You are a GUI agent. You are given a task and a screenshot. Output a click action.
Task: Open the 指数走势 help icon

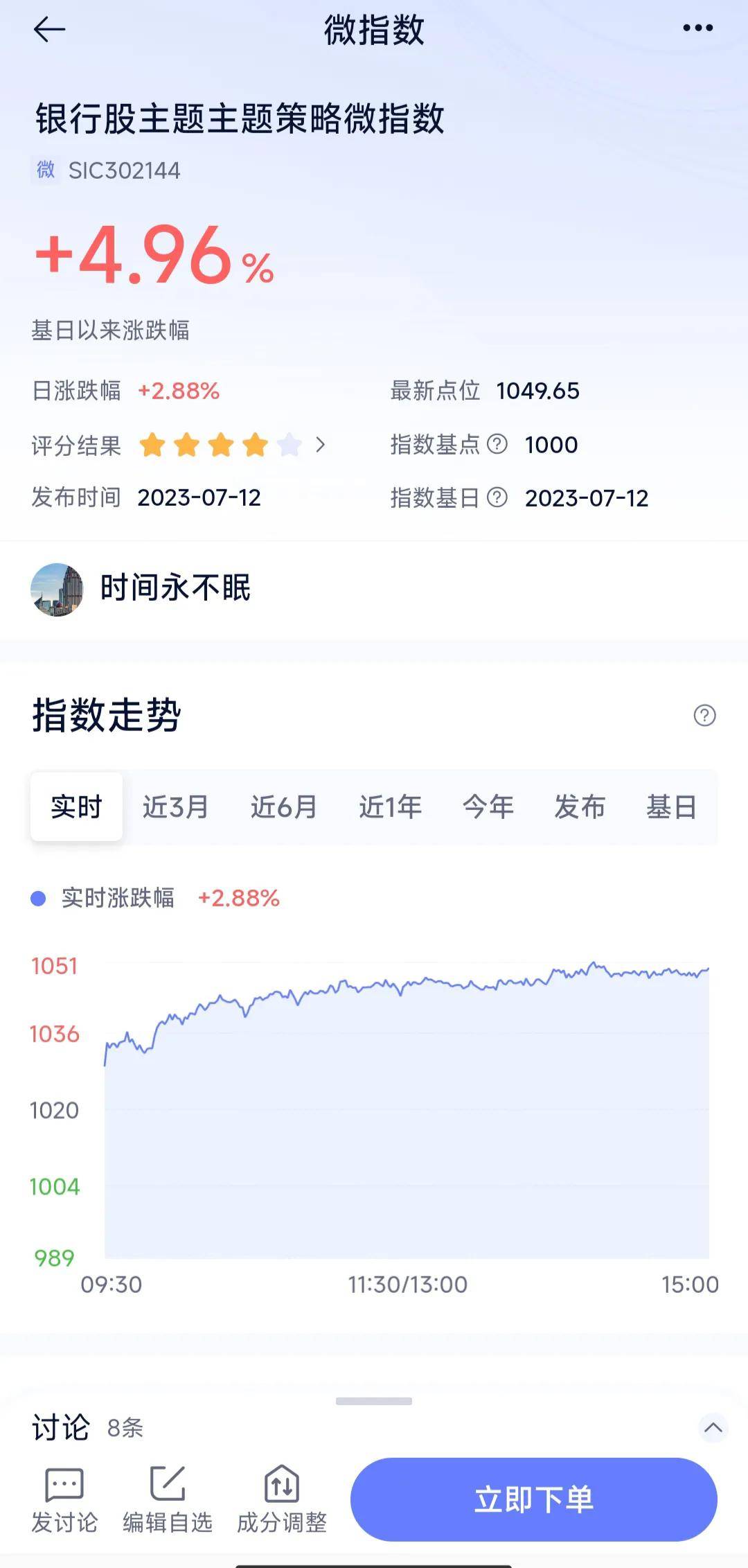click(x=704, y=715)
